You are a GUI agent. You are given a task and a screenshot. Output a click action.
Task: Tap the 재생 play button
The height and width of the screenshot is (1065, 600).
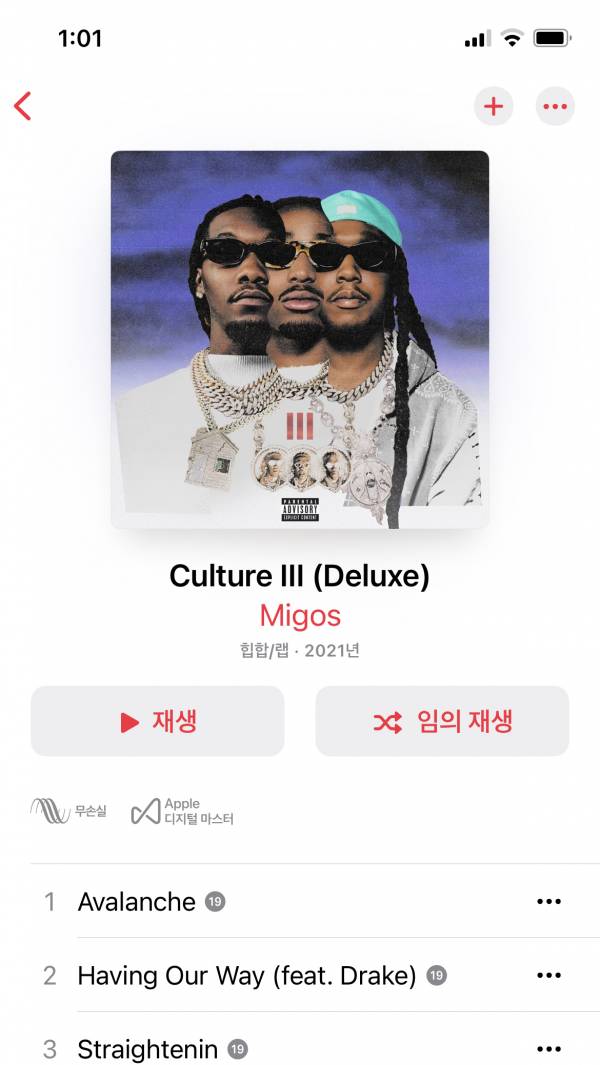point(158,721)
